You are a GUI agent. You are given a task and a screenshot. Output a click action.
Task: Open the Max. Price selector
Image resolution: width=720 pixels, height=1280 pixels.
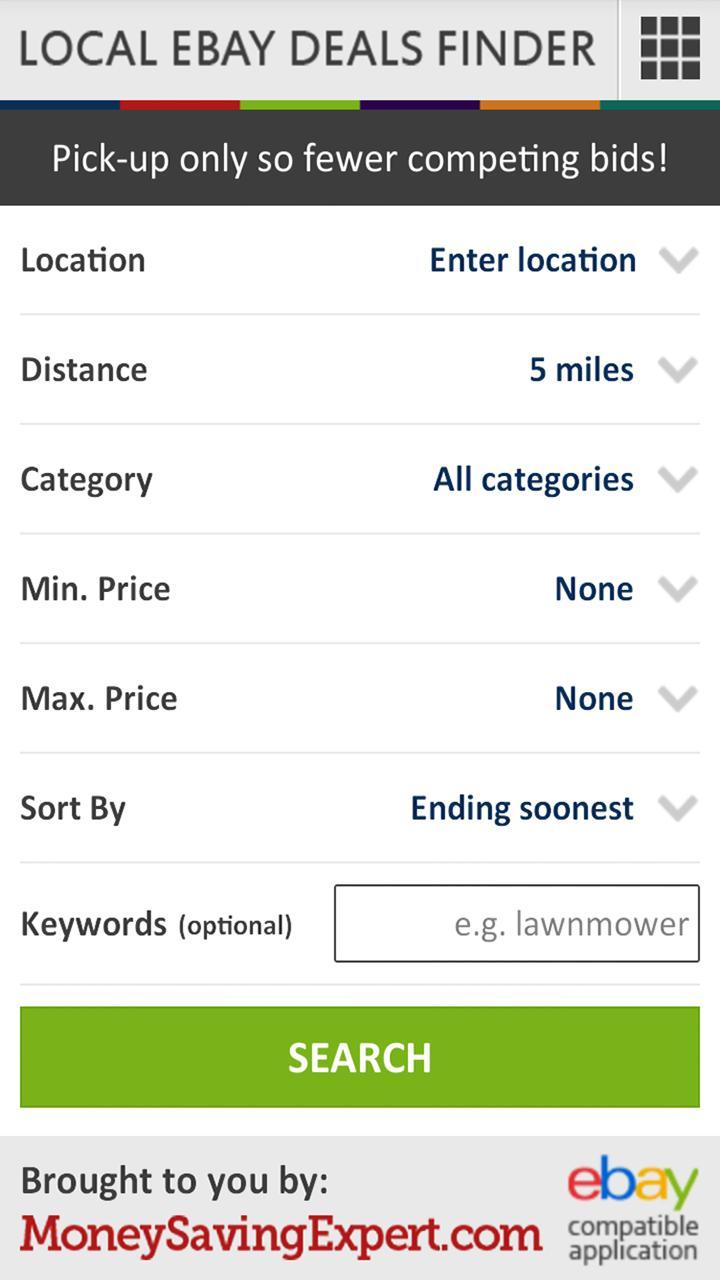click(x=594, y=698)
